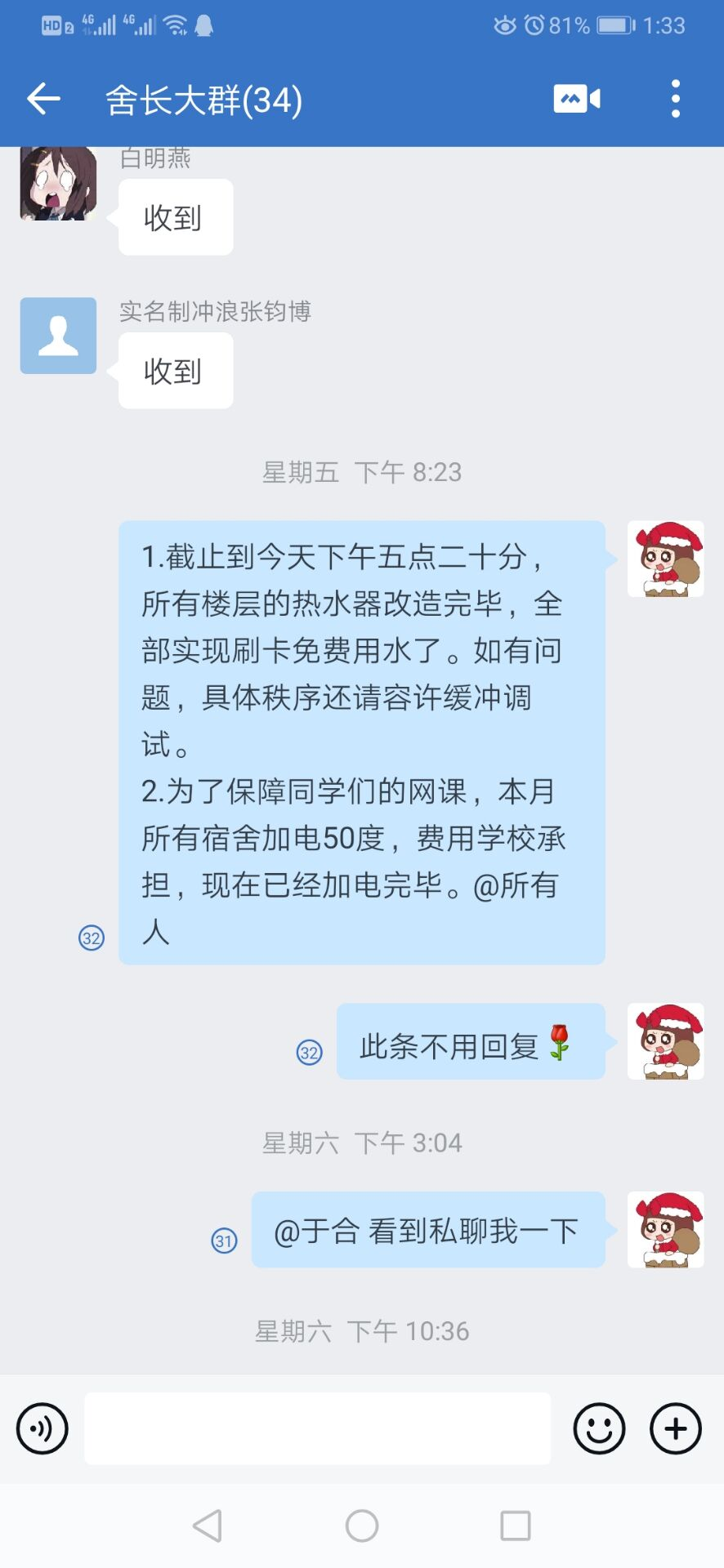Viewport: 724px width, 1568px height.
Task: Open the emoji picker
Action: tap(599, 1428)
